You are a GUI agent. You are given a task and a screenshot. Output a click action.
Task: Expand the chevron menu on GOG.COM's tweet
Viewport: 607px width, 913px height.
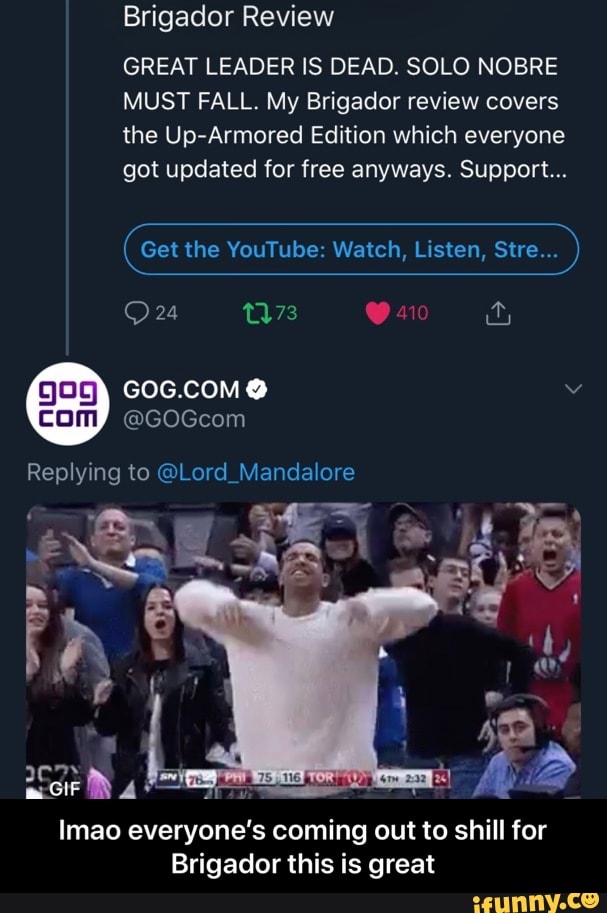point(572,391)
